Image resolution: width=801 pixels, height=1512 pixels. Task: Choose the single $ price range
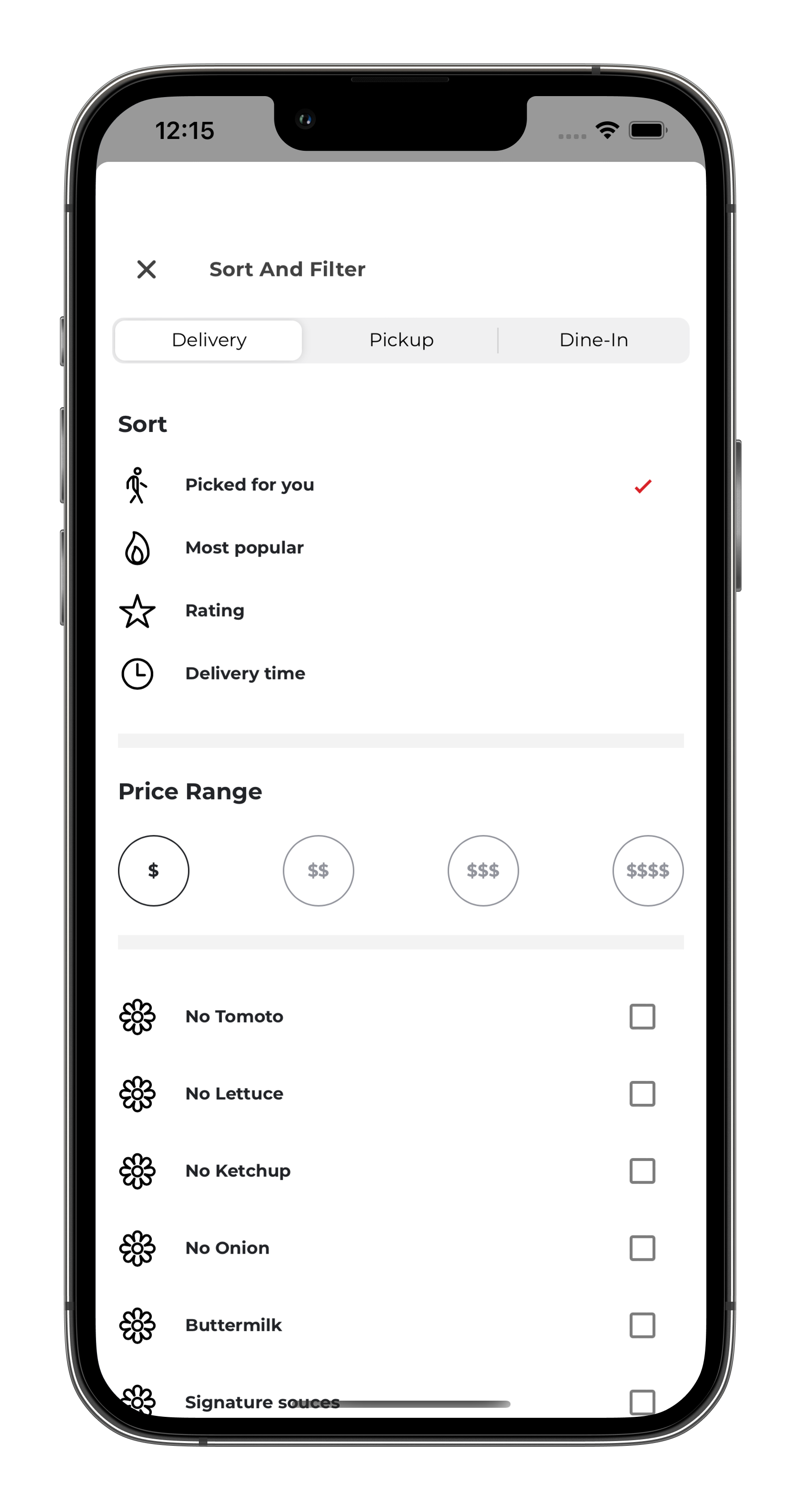tap(154, 871)
